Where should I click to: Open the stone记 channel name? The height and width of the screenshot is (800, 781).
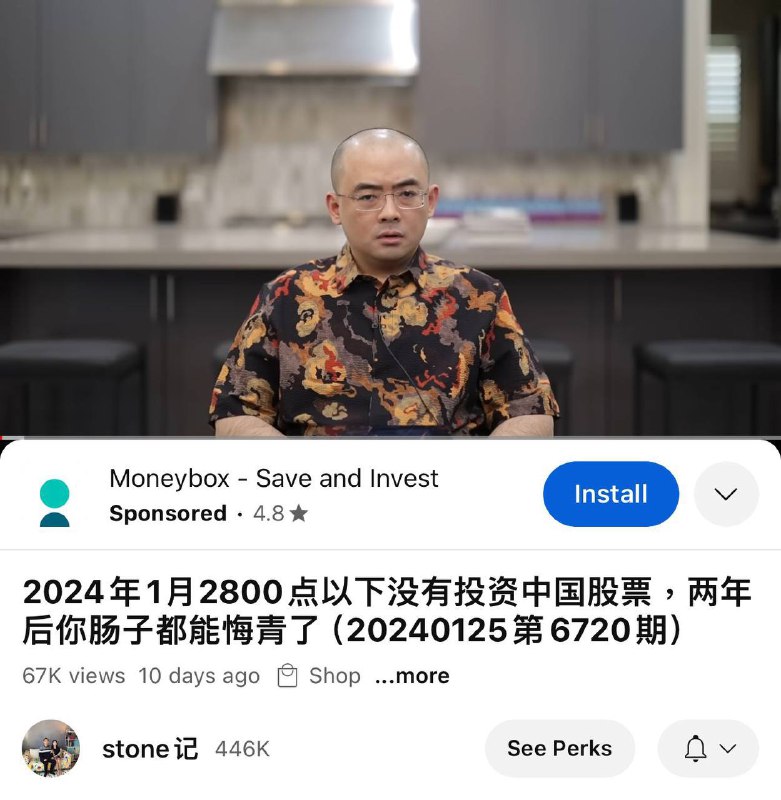click(x=147, y=748)
